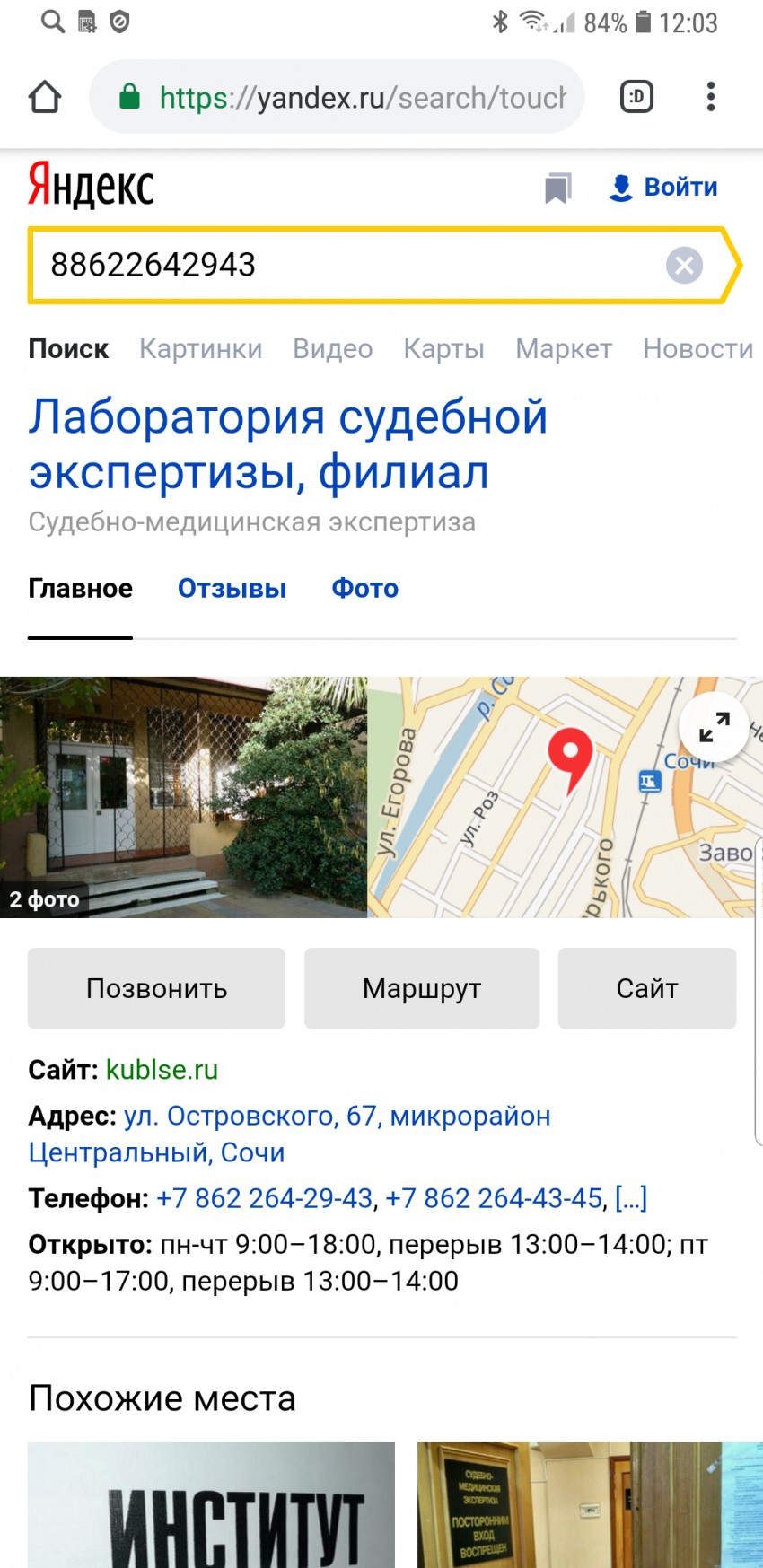
Task: Open Yandex bookmarks icon
Action: click(x=557, y=188)
